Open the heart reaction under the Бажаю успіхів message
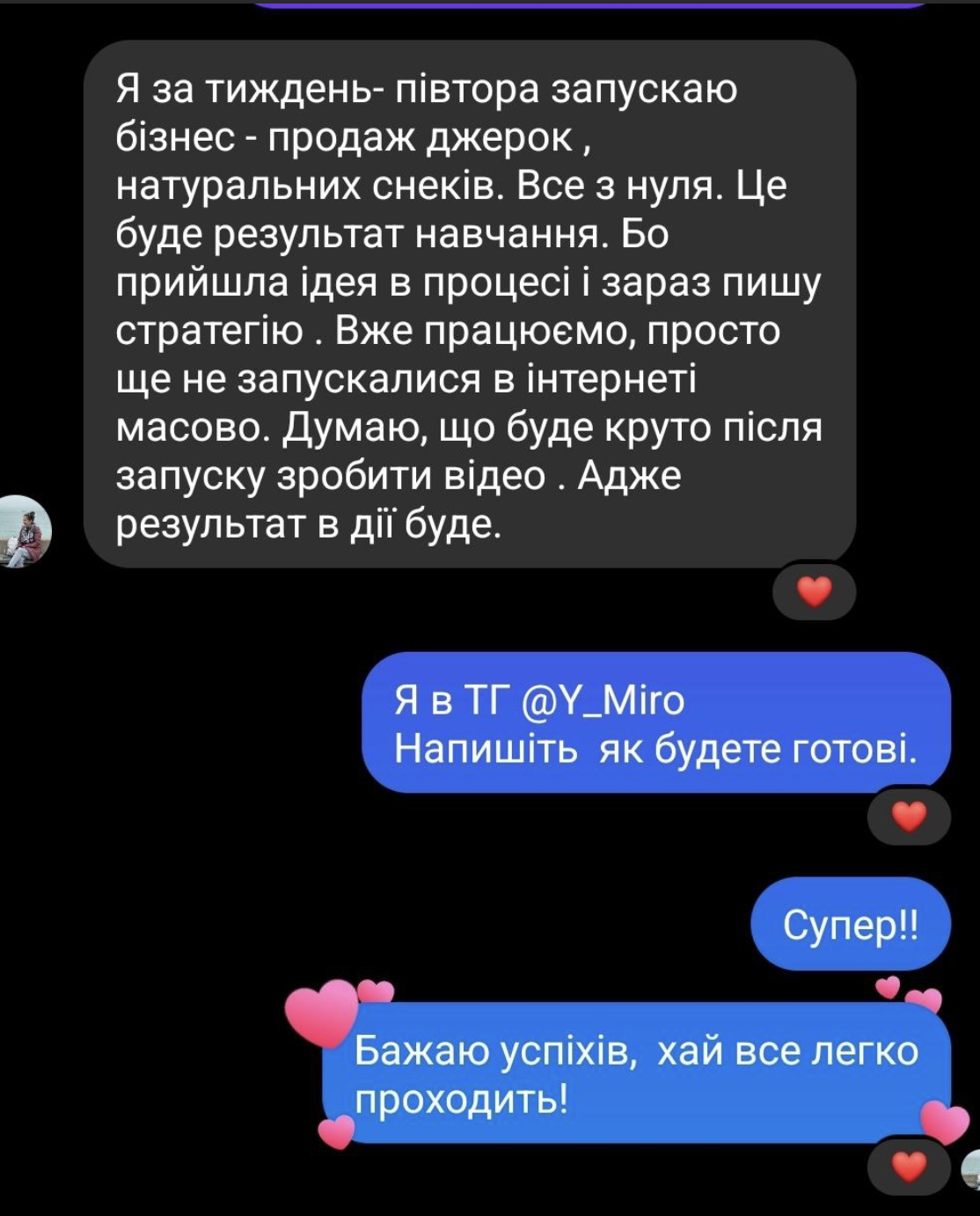 coord(909,1168)
